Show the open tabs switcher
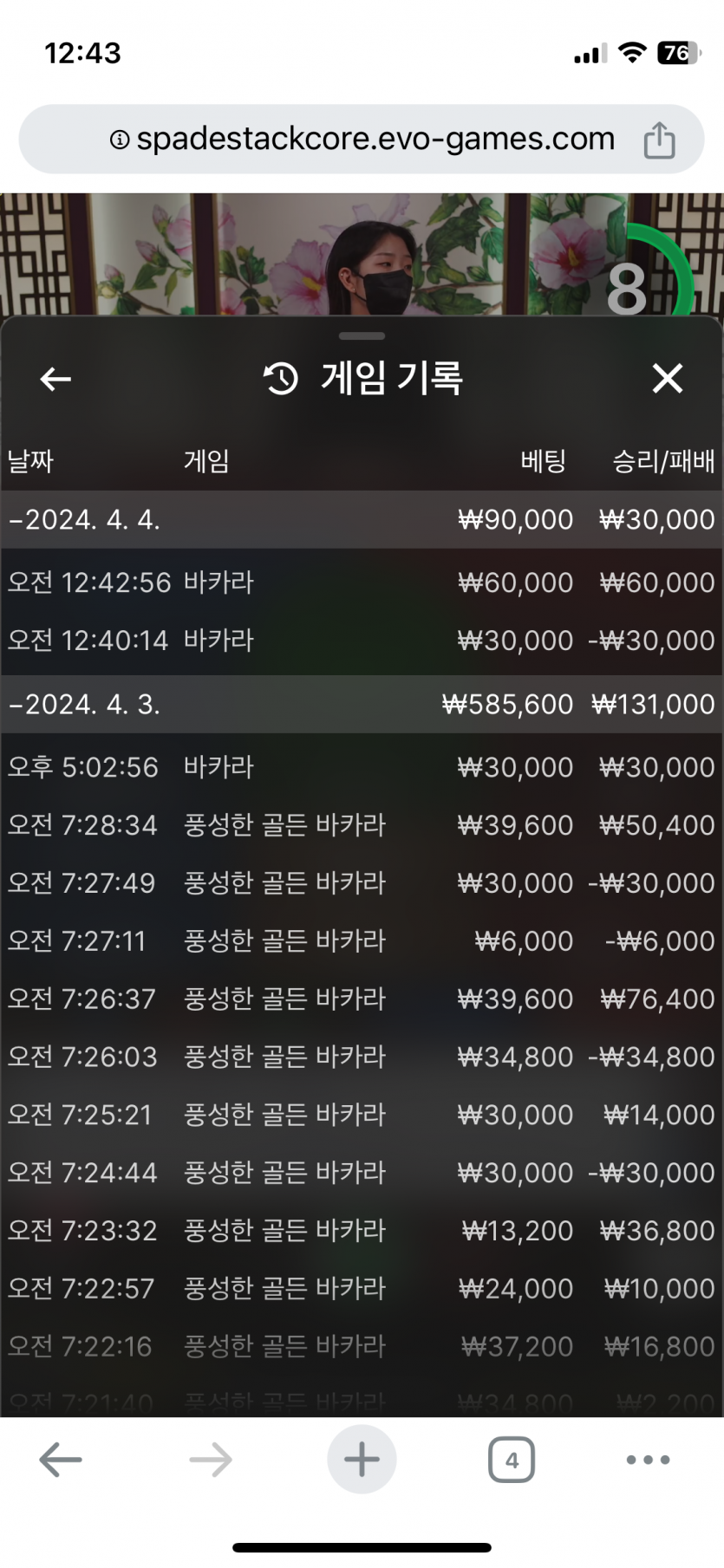The image size is (724, 1568). pyautogui.click(x=512, y=1460)
